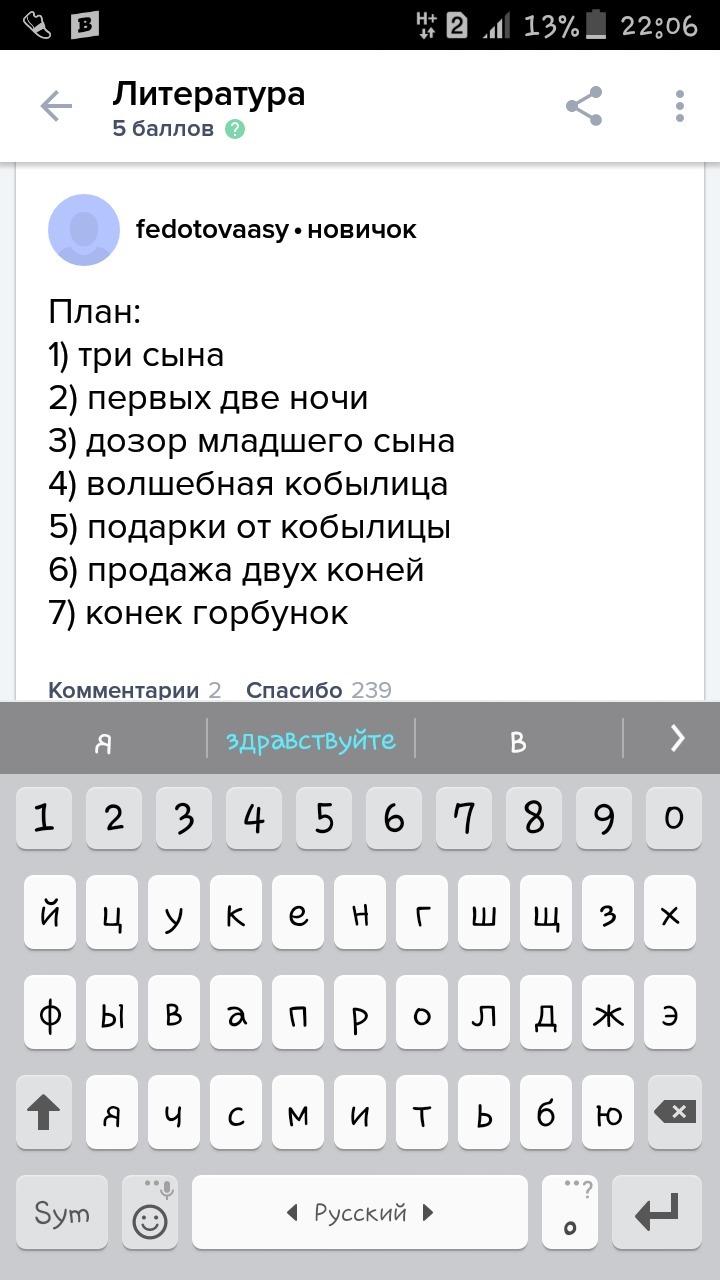Image resolution: width=720 pixels, height=1280 pixels.
Task: Expand more keyboard suggestions arrow
Action: 677,739
